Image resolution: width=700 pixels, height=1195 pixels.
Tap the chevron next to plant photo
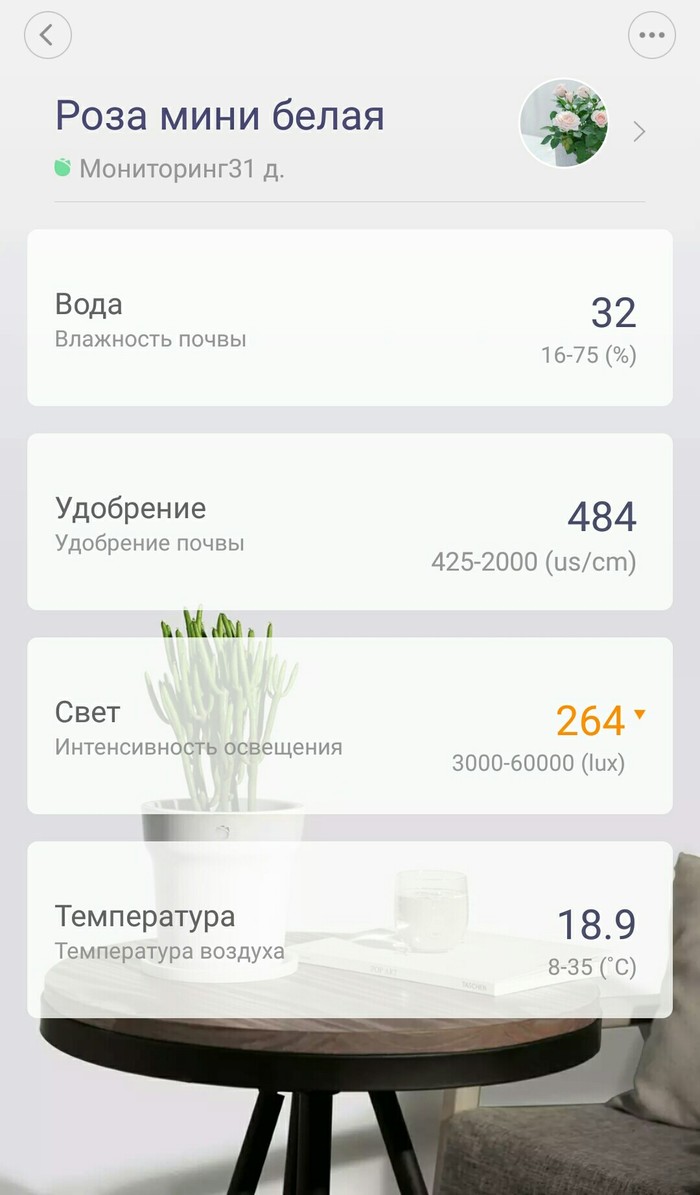pos(640,131)
